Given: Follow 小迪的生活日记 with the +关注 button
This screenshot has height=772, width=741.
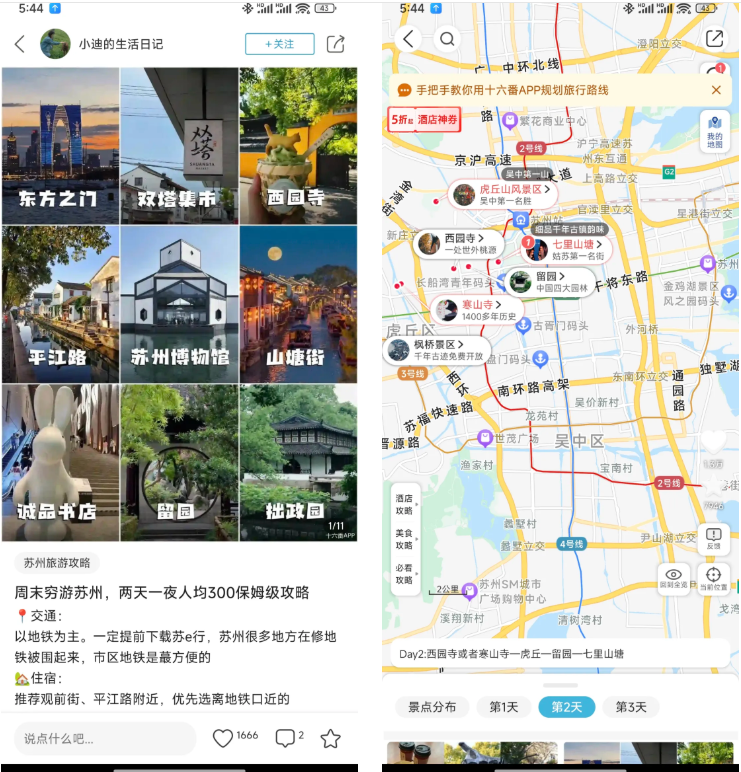Looking at the screenshot, I should click(279, 44).
